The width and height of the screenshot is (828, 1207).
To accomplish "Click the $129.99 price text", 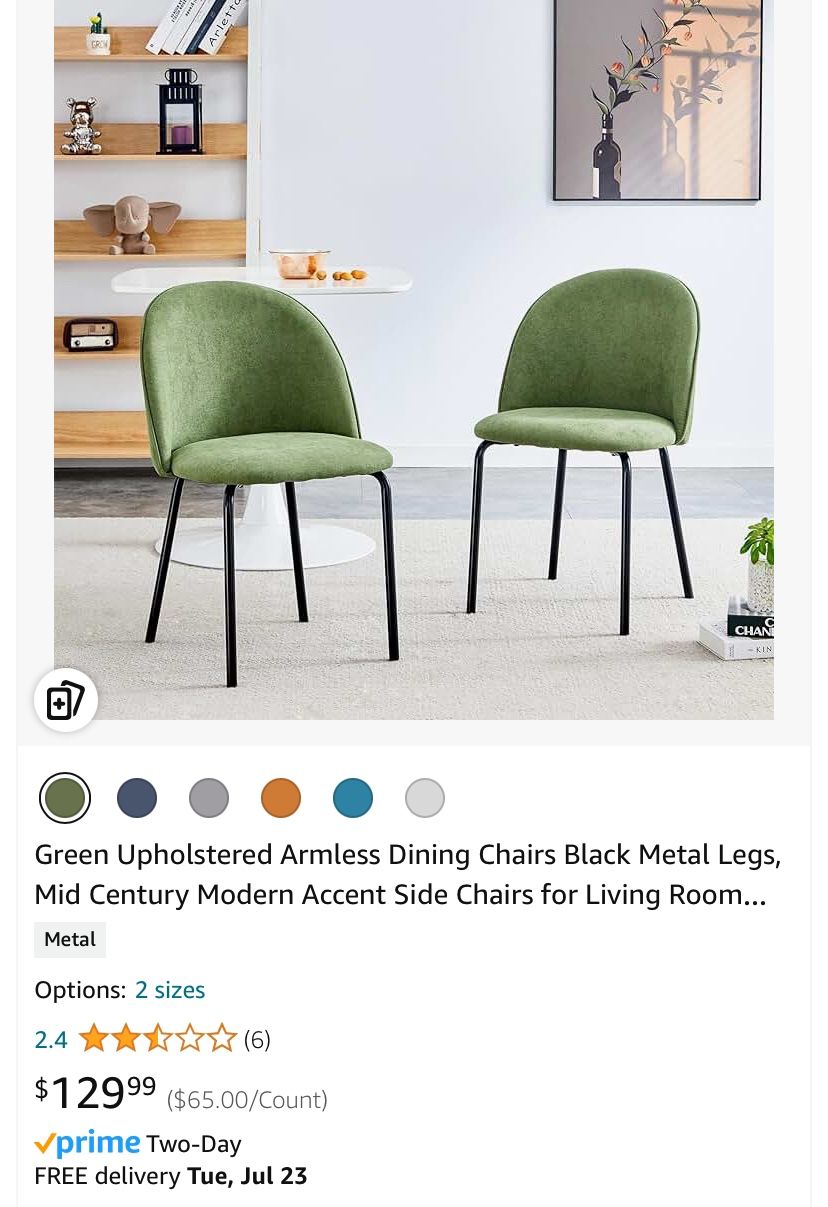I will [x=95, y=1093].
